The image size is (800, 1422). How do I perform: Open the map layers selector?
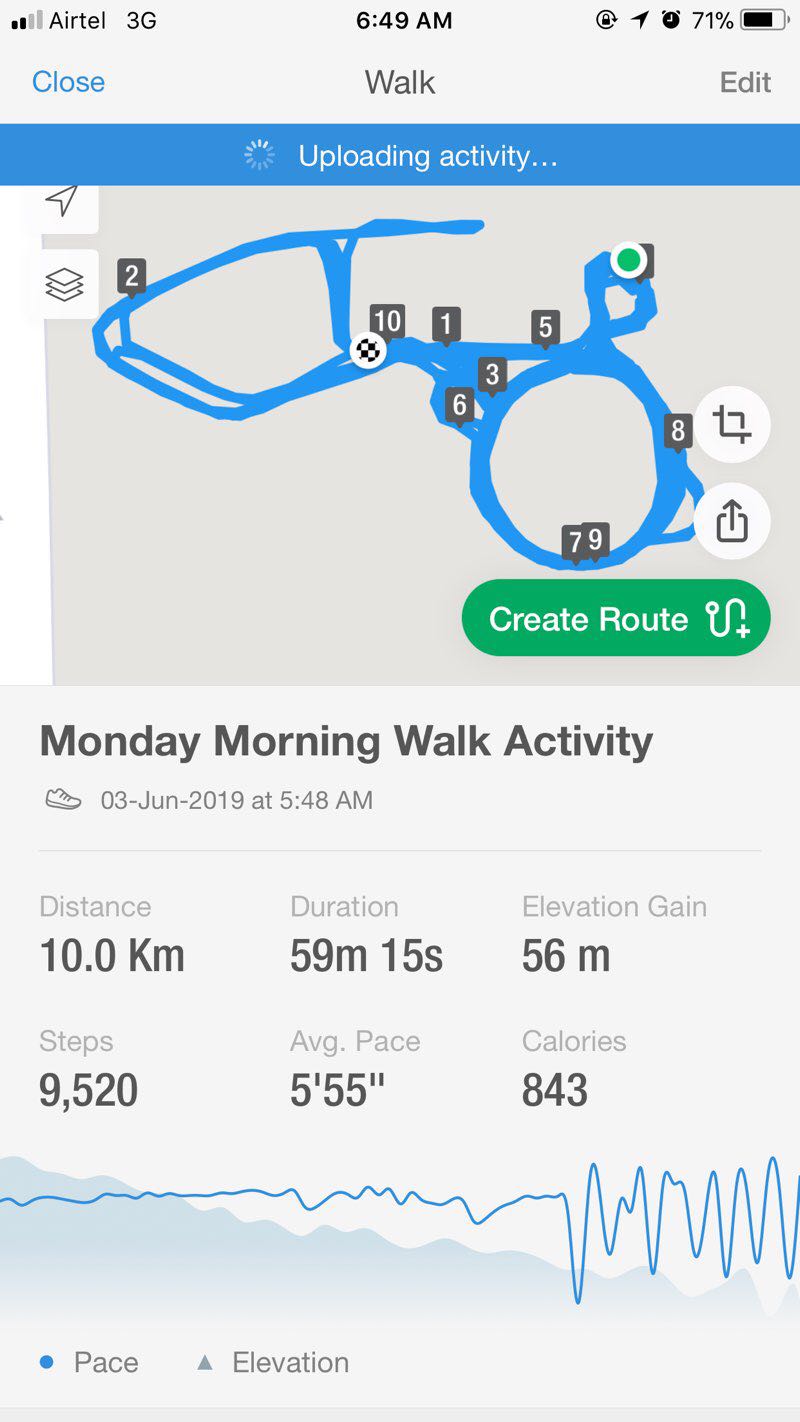pyautogui.click(x=65, y=285)
